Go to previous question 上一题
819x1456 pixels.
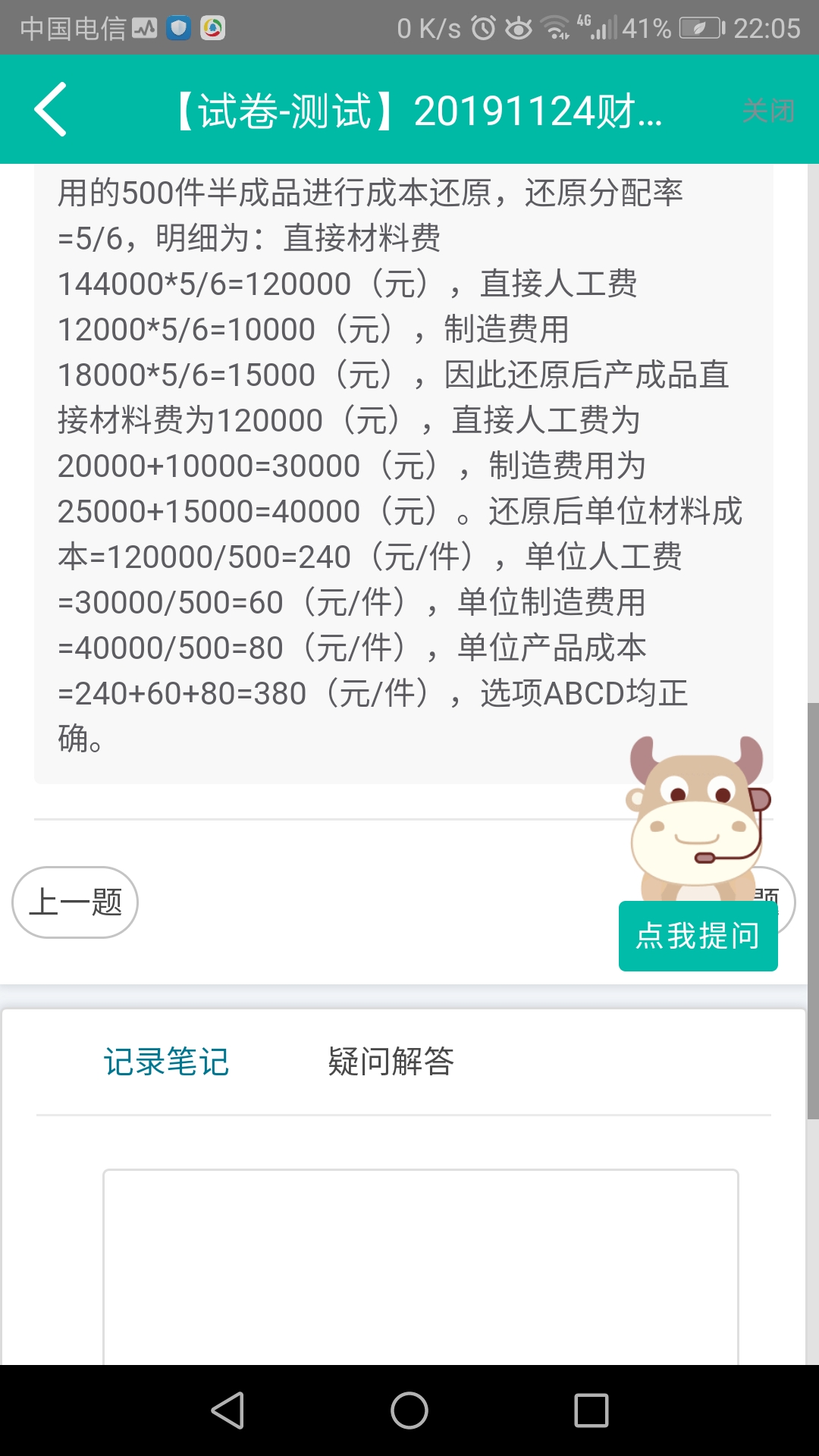pos(75,902)
